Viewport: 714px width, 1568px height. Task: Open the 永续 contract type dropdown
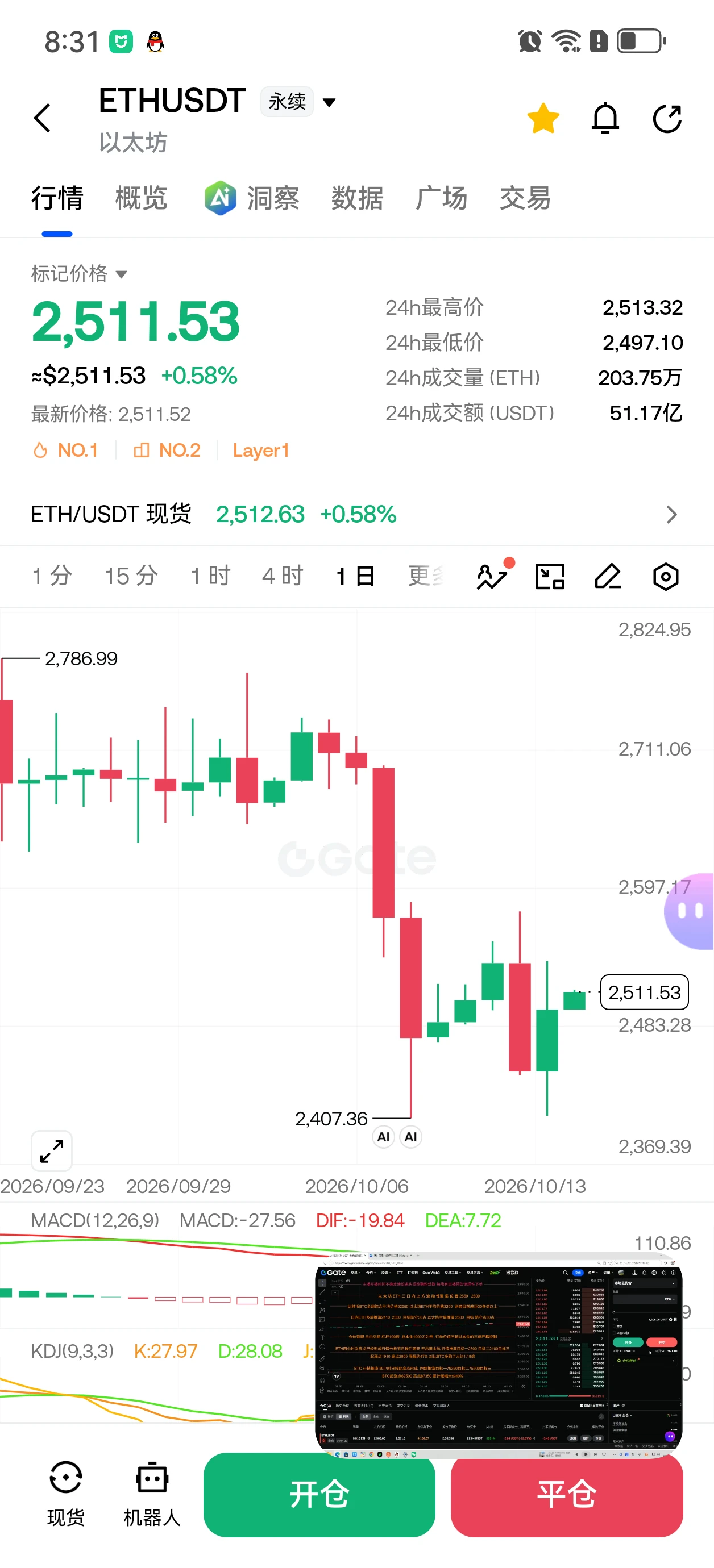click(298, 102)
